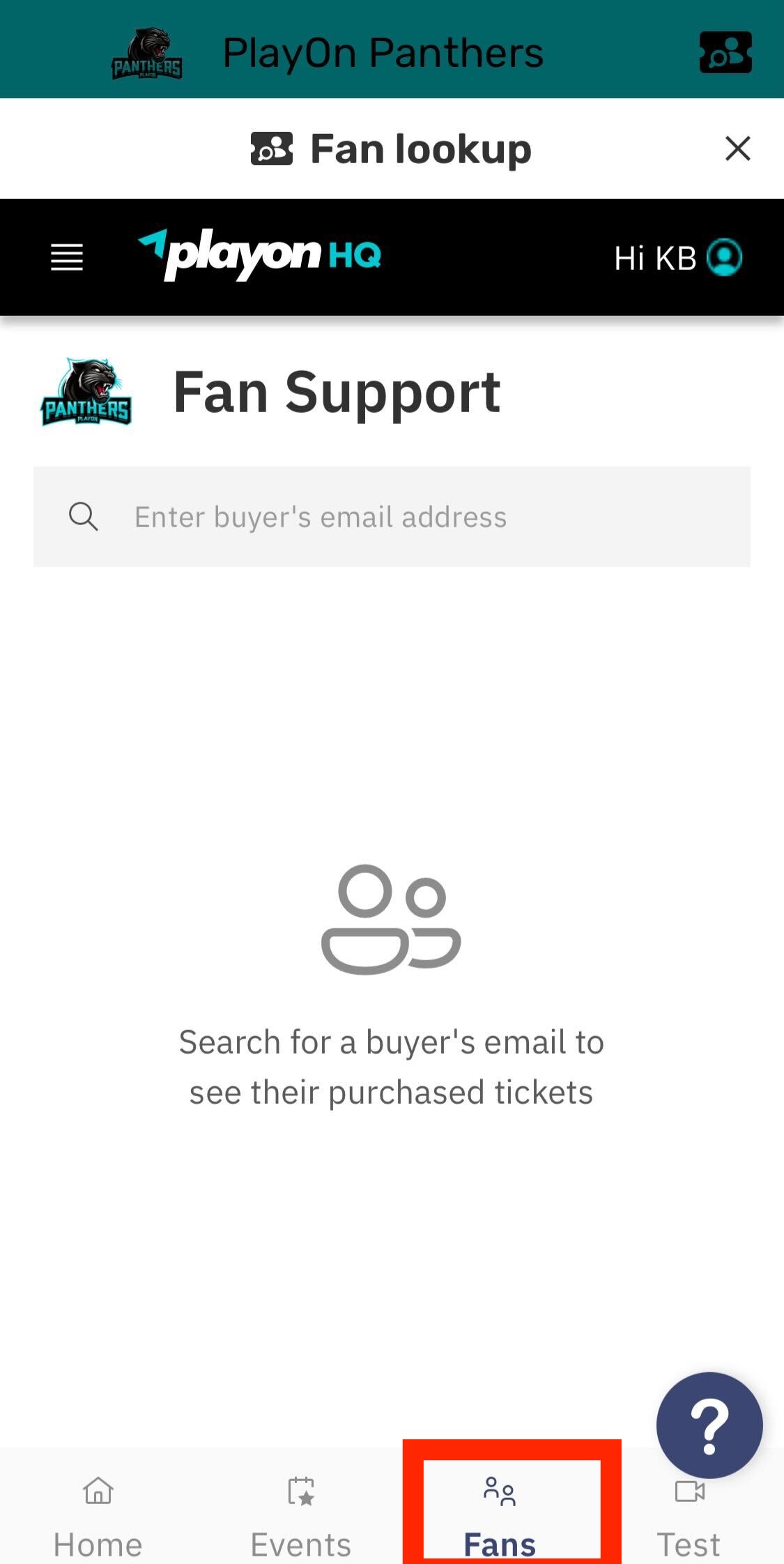Select the Events calendar-star icon
Viewport: 784px width, 1564px height.
point(300,1491)
